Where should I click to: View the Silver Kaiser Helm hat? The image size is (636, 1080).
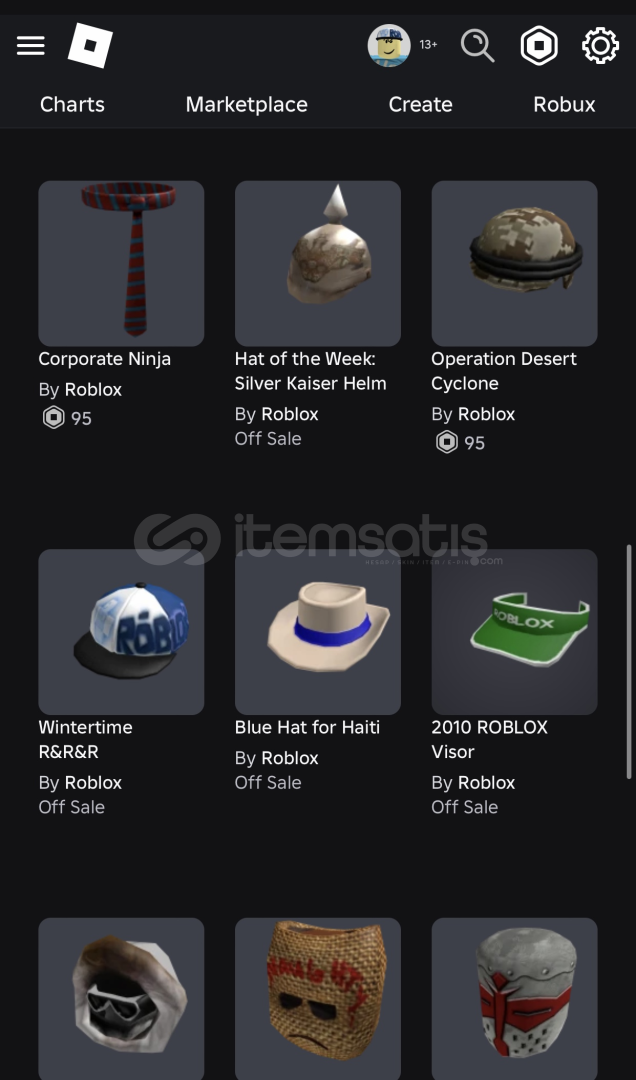317,264
